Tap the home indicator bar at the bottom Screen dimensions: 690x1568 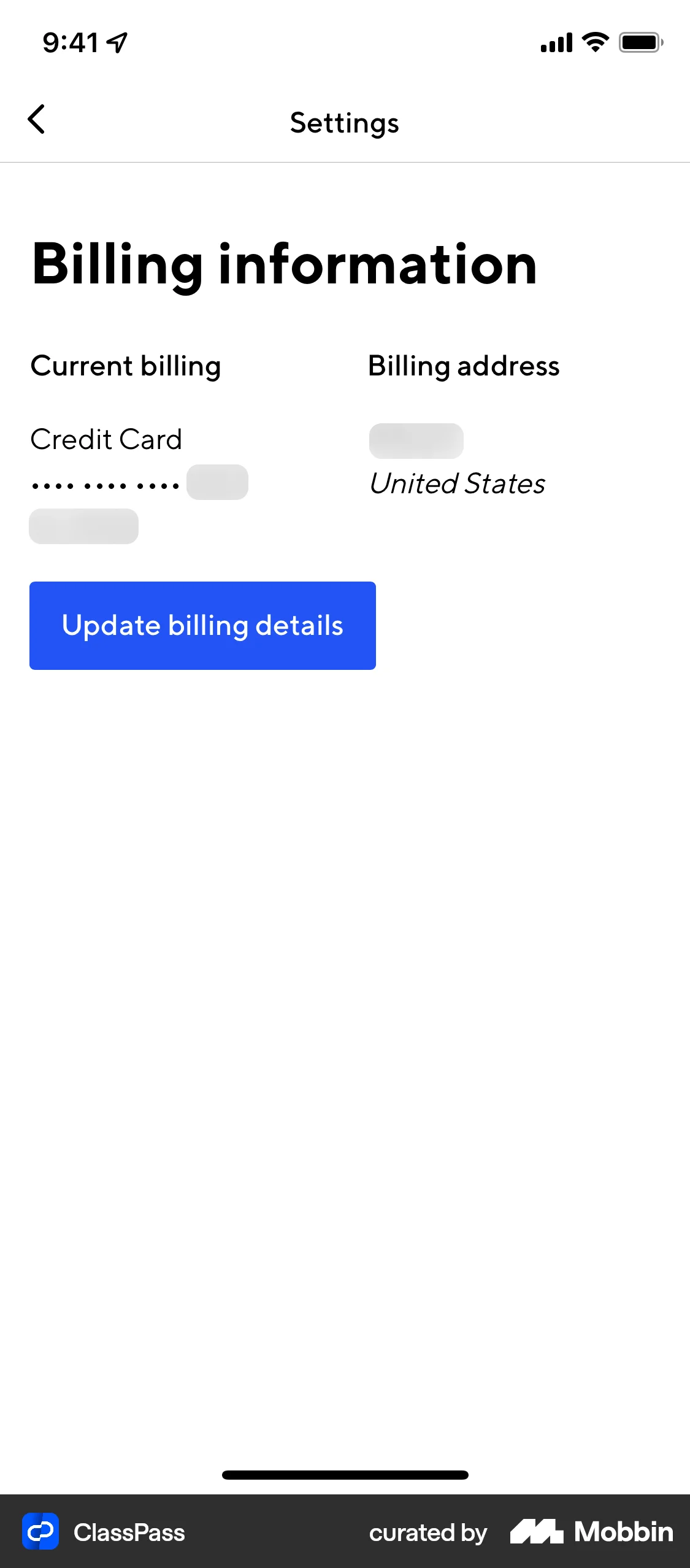click(345, 1475)
